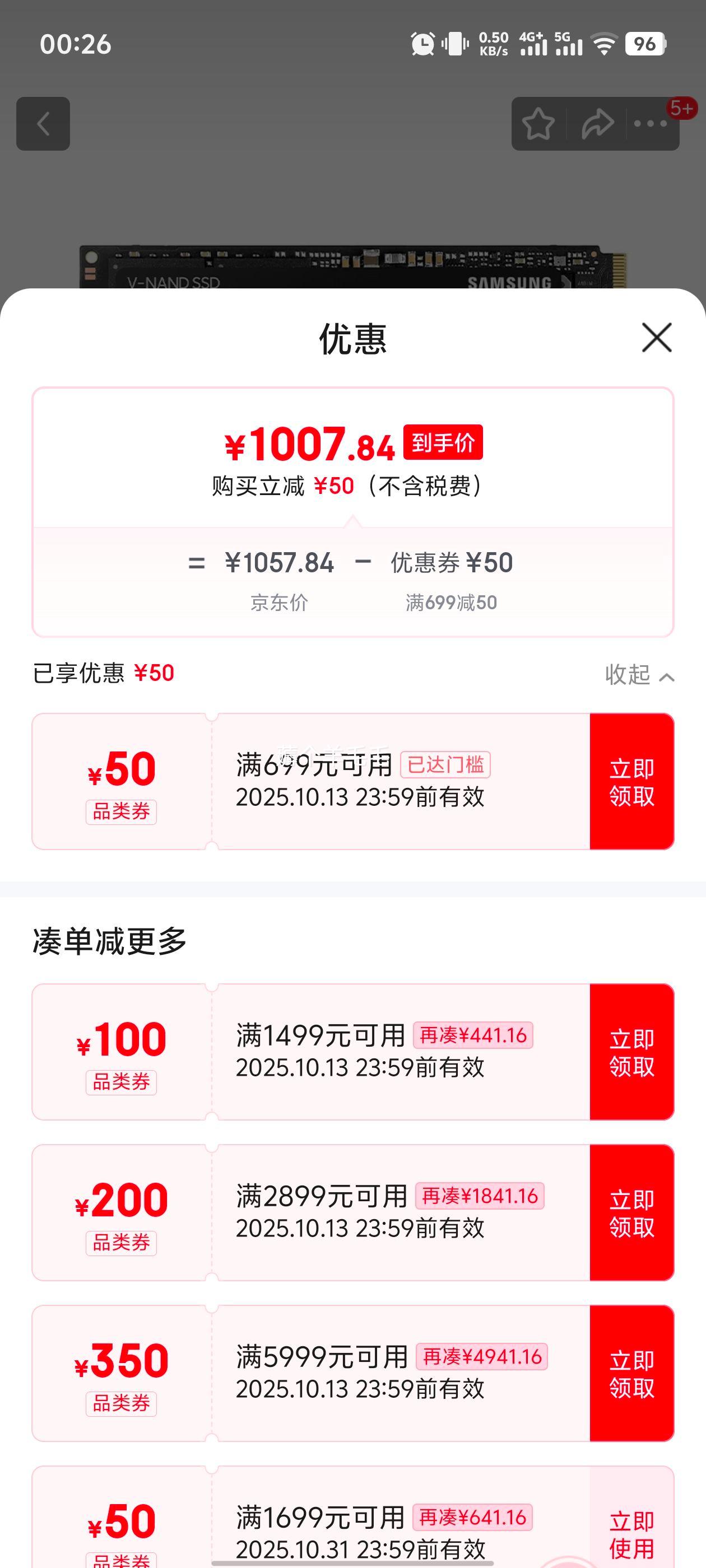The height and width of the screenshot is (1568, 706).
Task: Share this product
Action: [x=597, y=124]
